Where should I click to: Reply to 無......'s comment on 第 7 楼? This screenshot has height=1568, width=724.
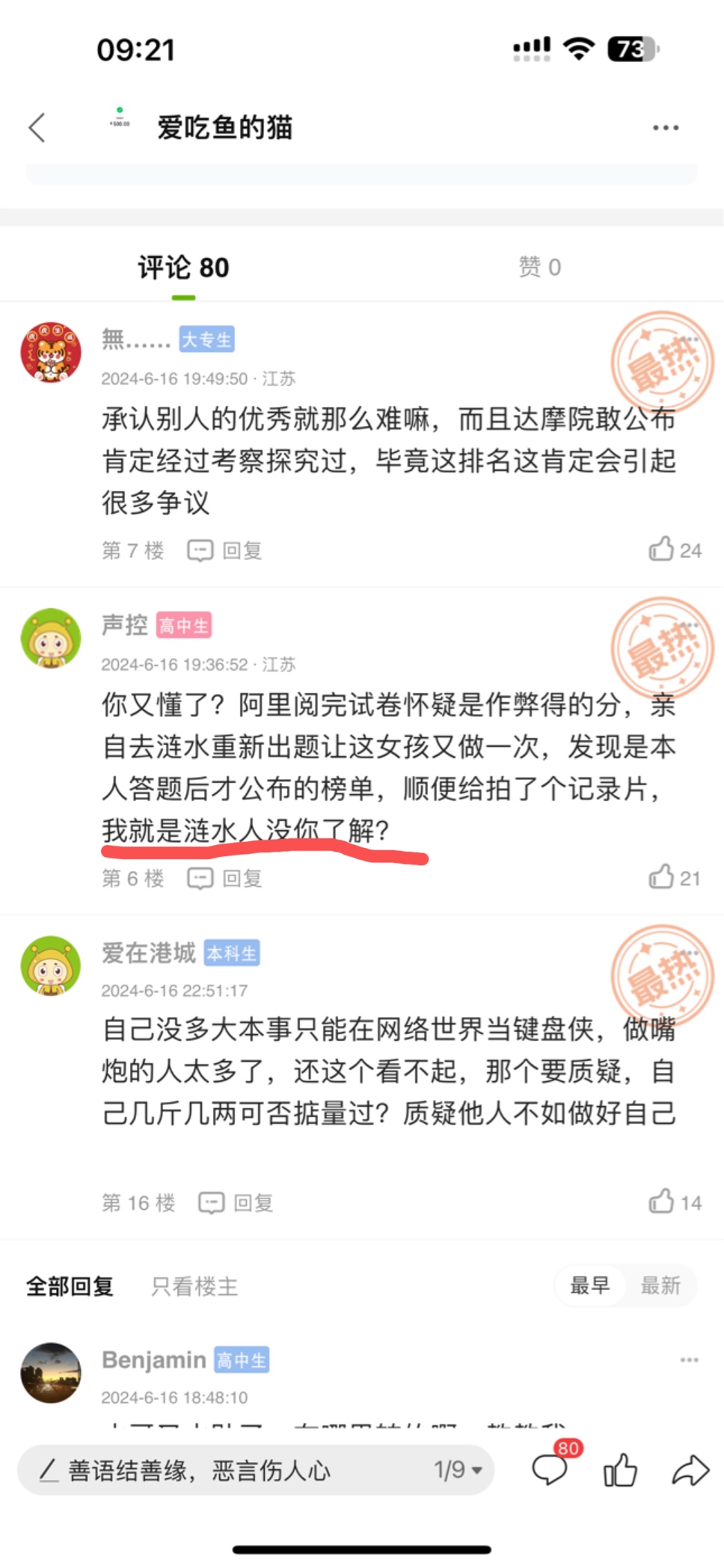pyautogui.click(x=224, y=551)
